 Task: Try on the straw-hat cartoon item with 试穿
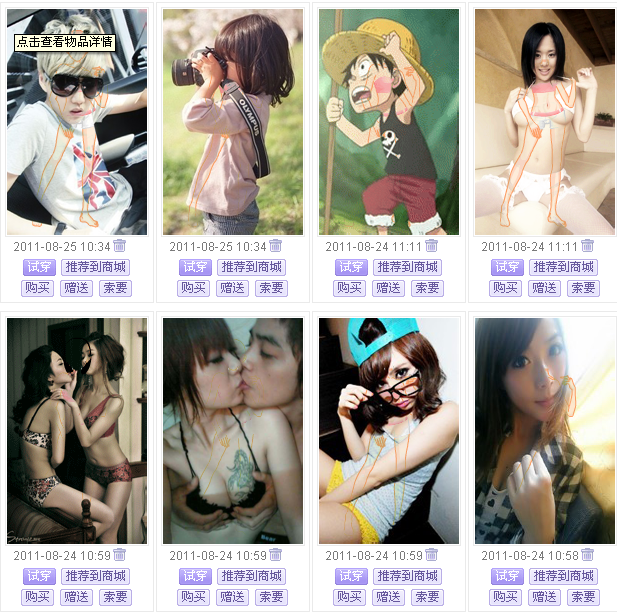(x=350, y=267)
